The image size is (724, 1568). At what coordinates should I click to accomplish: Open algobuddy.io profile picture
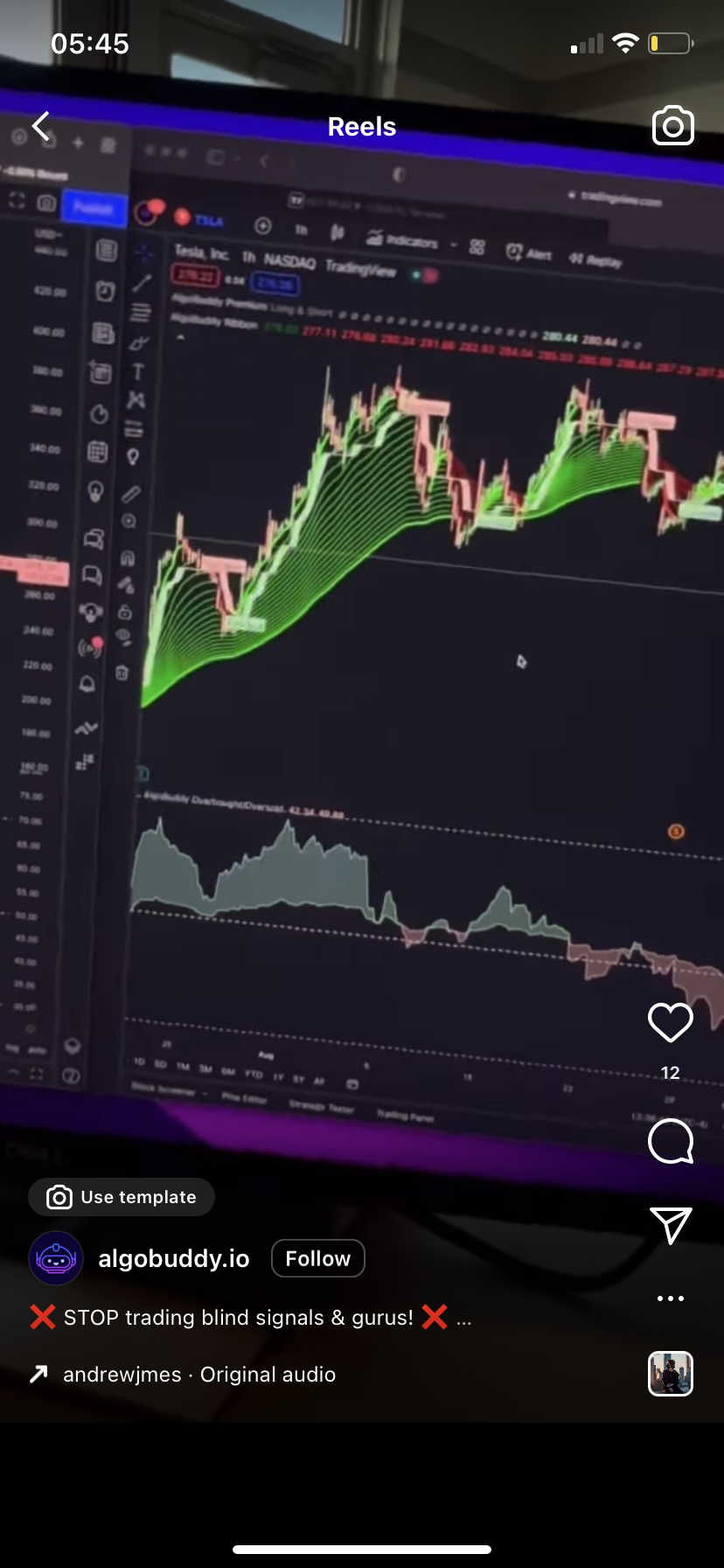click(56, 1258)
